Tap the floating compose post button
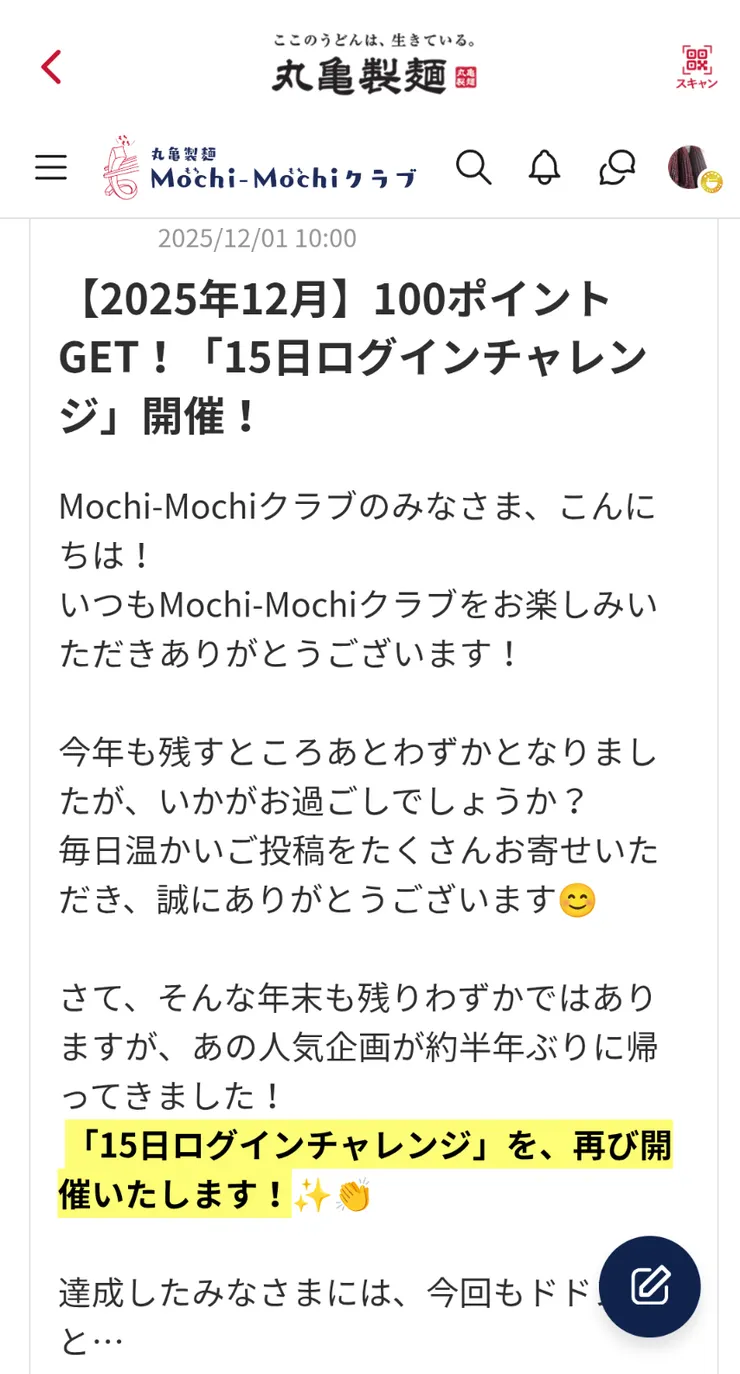 pyautogui.click(x=649, y=1287)
